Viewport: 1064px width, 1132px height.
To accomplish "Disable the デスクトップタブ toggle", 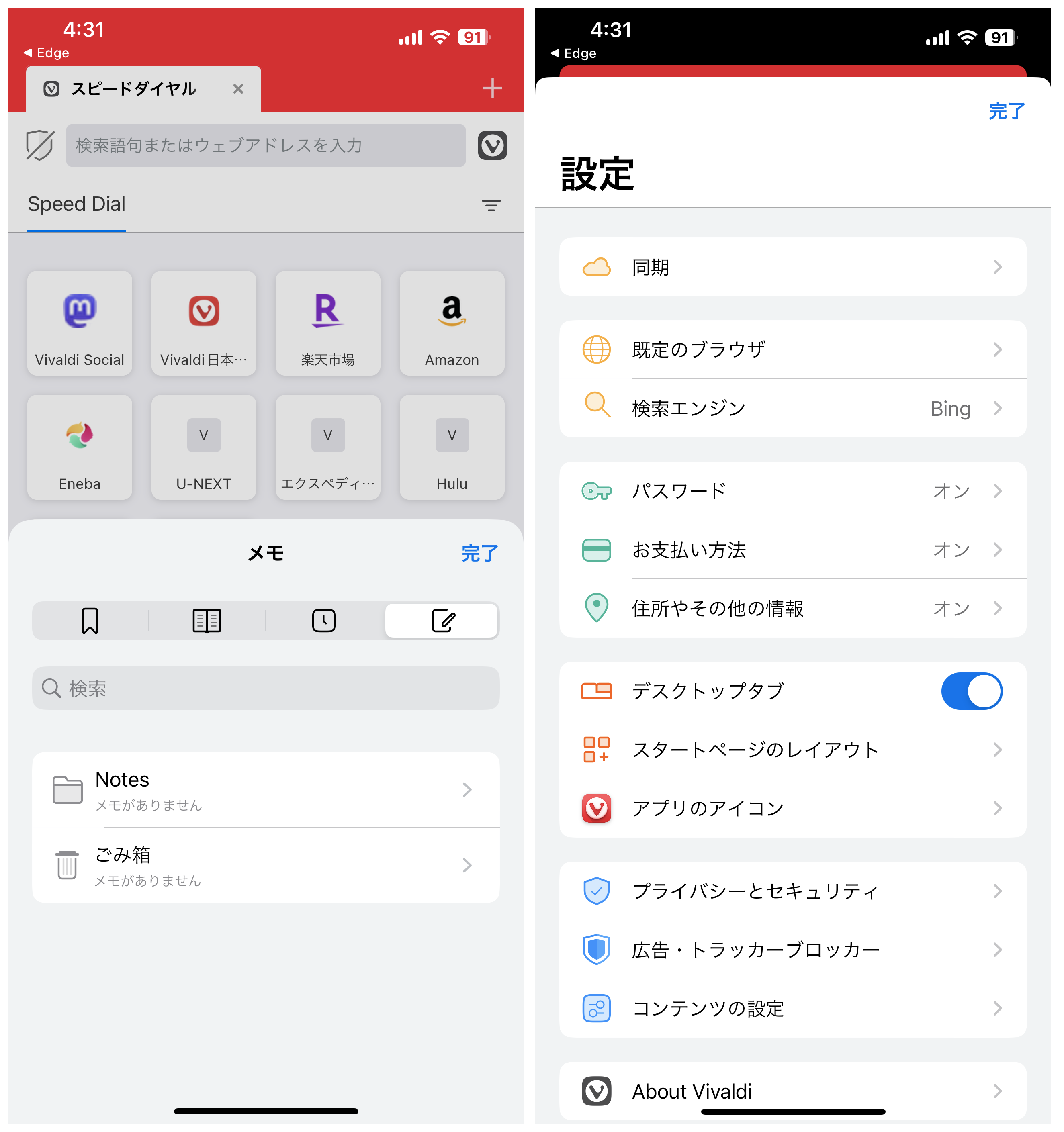I will click(971, 691).
